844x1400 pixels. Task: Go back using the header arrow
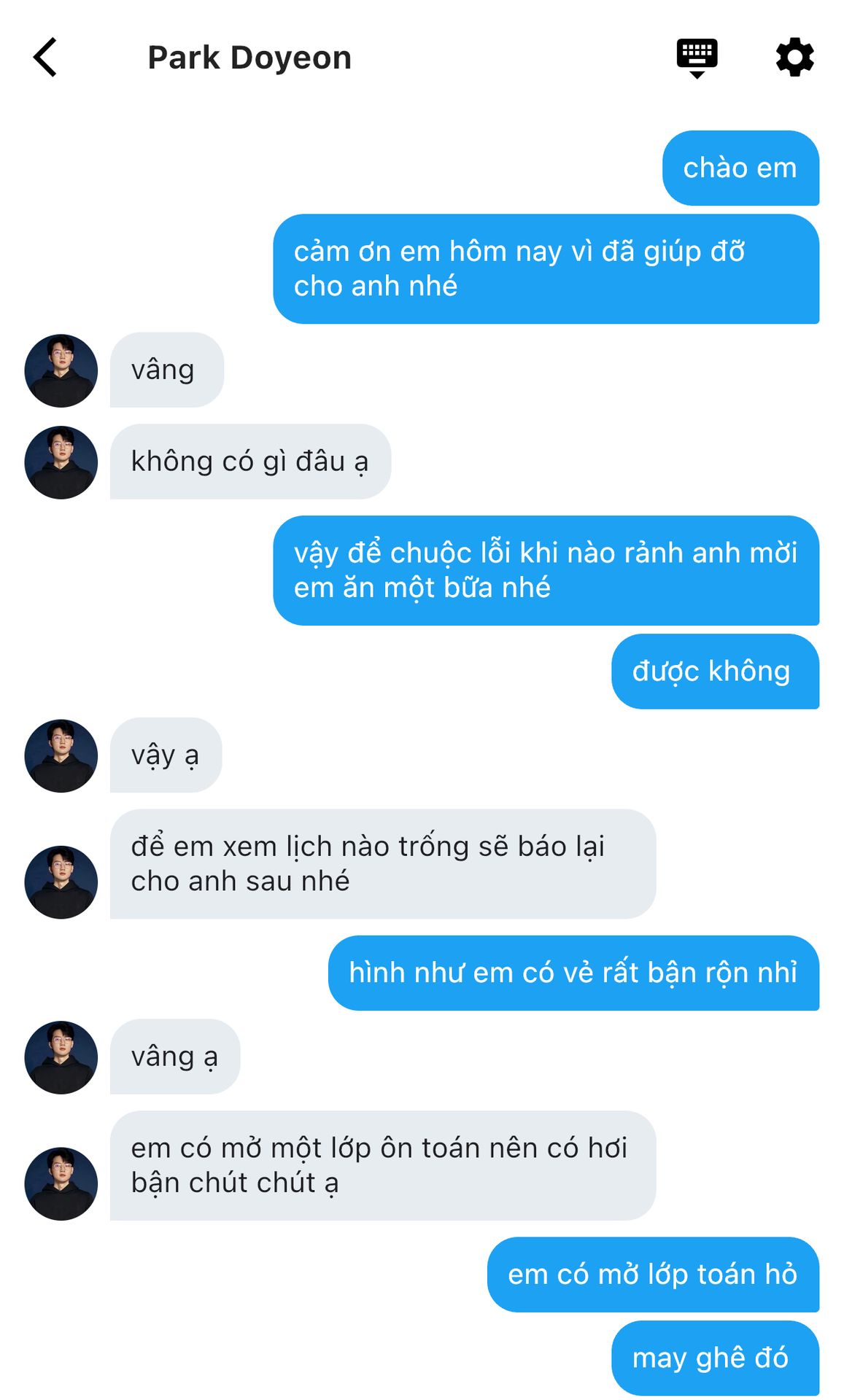[45, 58]
